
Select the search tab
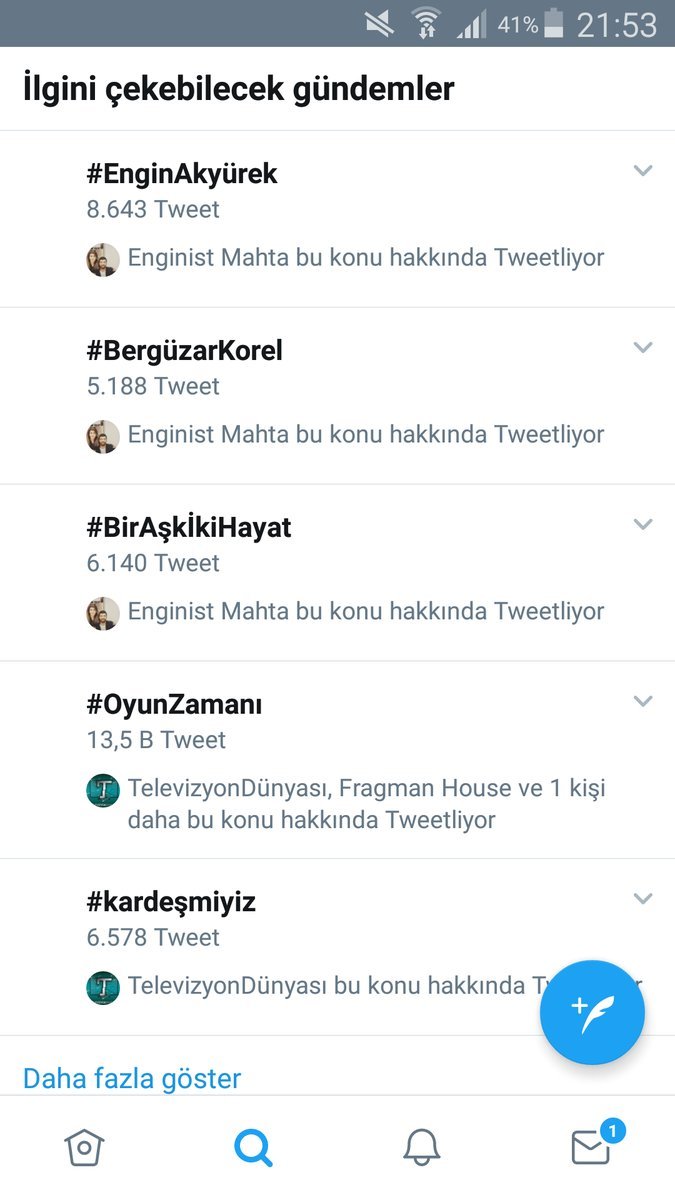pos(253,1147)
